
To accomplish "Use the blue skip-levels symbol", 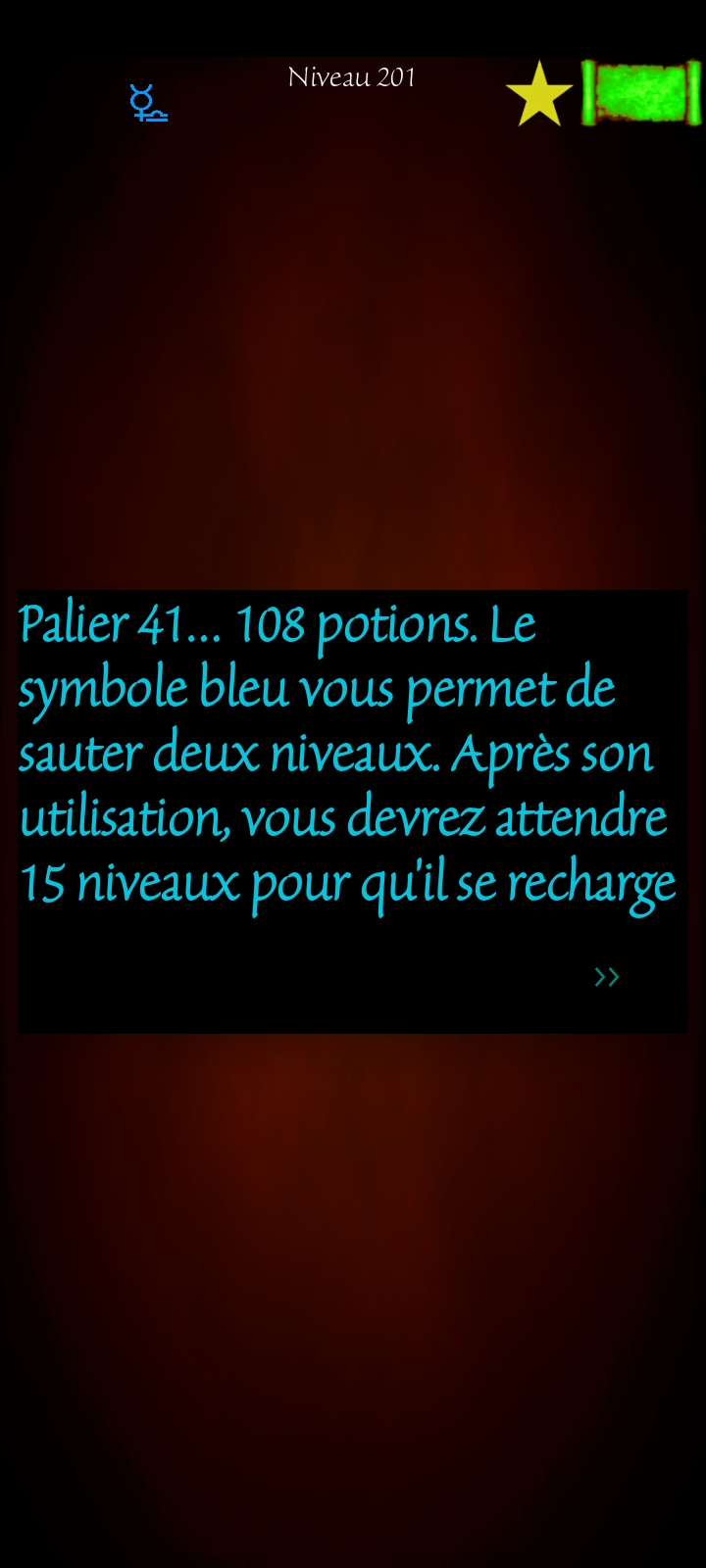I will (x=148, y=103).
